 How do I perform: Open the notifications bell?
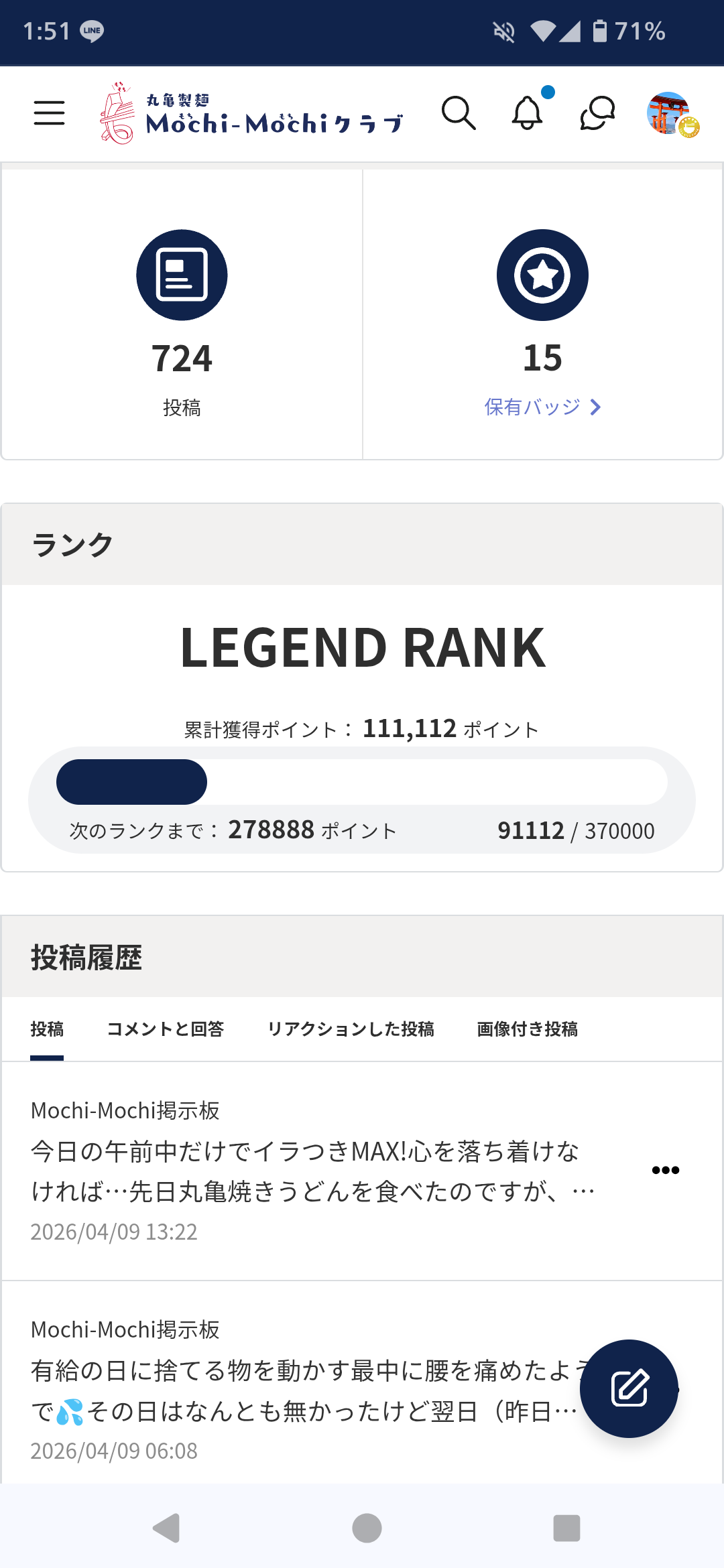coord(528,113)
